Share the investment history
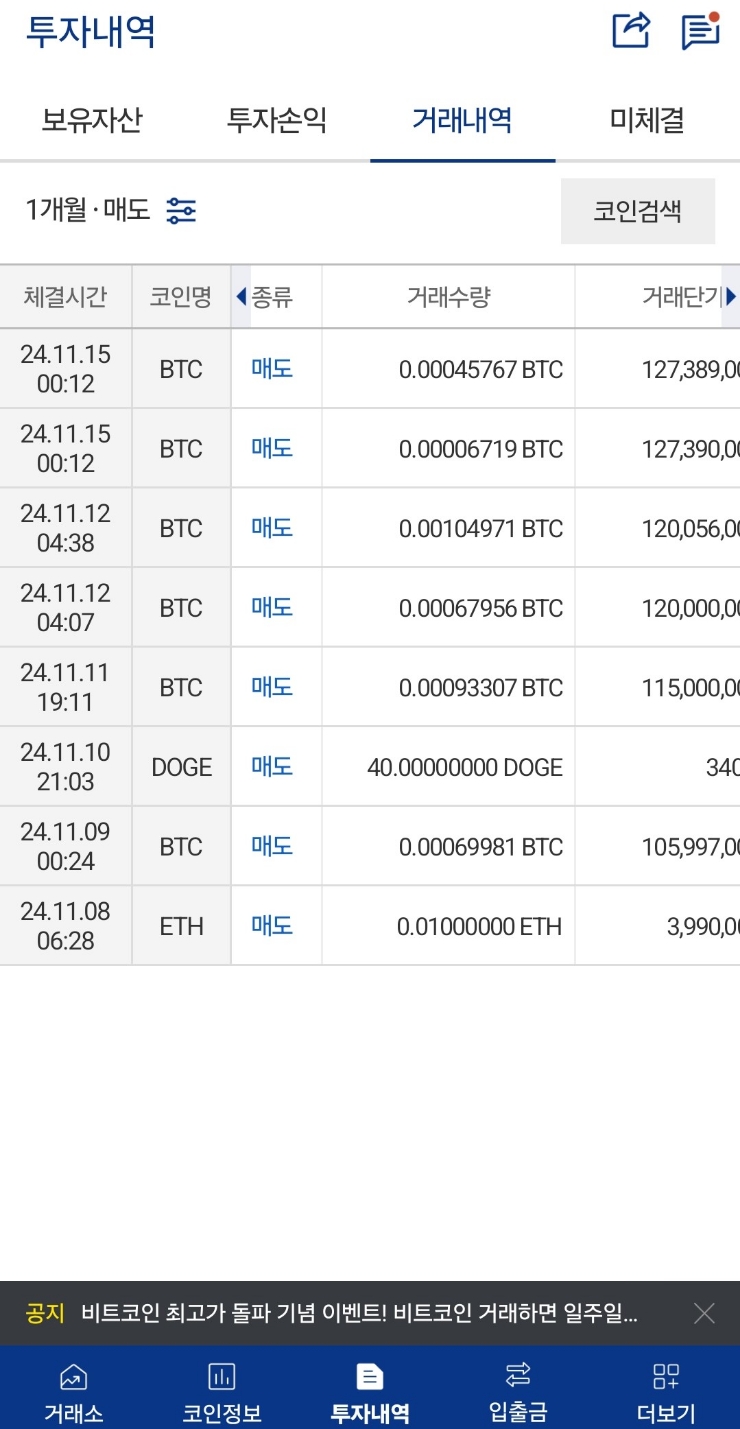Image resolution: width=740 pixels, height=1429 pixels. tap(631, 30)
